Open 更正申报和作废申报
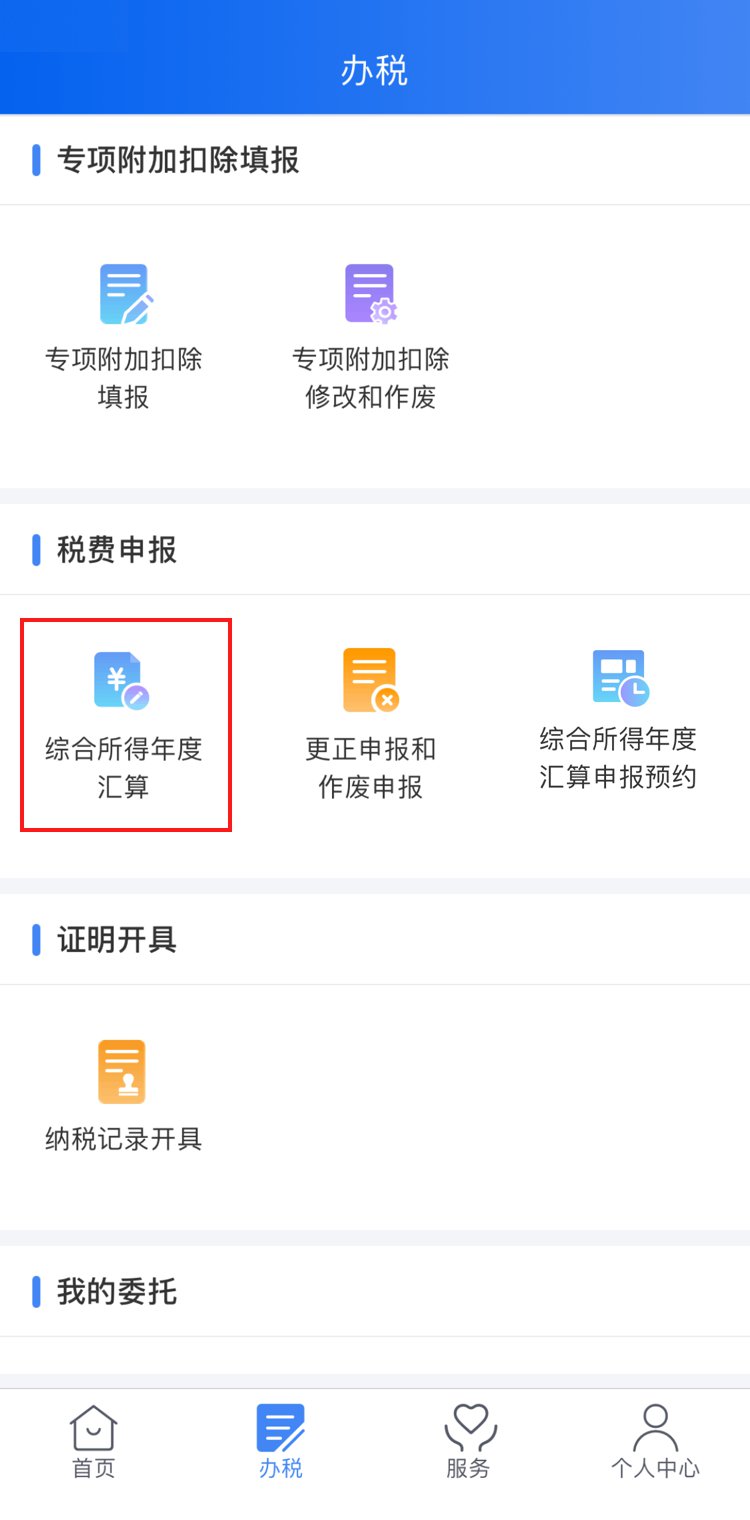The width and height of the screenshot is (750, 1520). click(371, 724)
